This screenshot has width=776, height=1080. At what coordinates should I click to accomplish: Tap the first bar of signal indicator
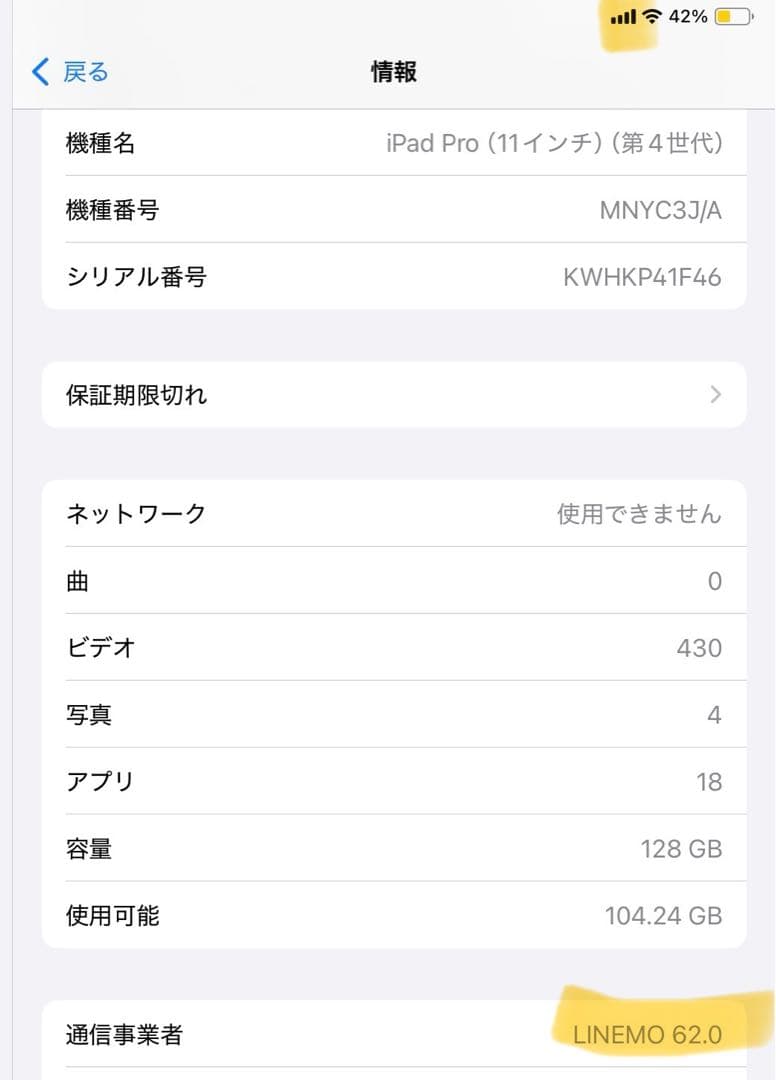click(x=613, y=18)
